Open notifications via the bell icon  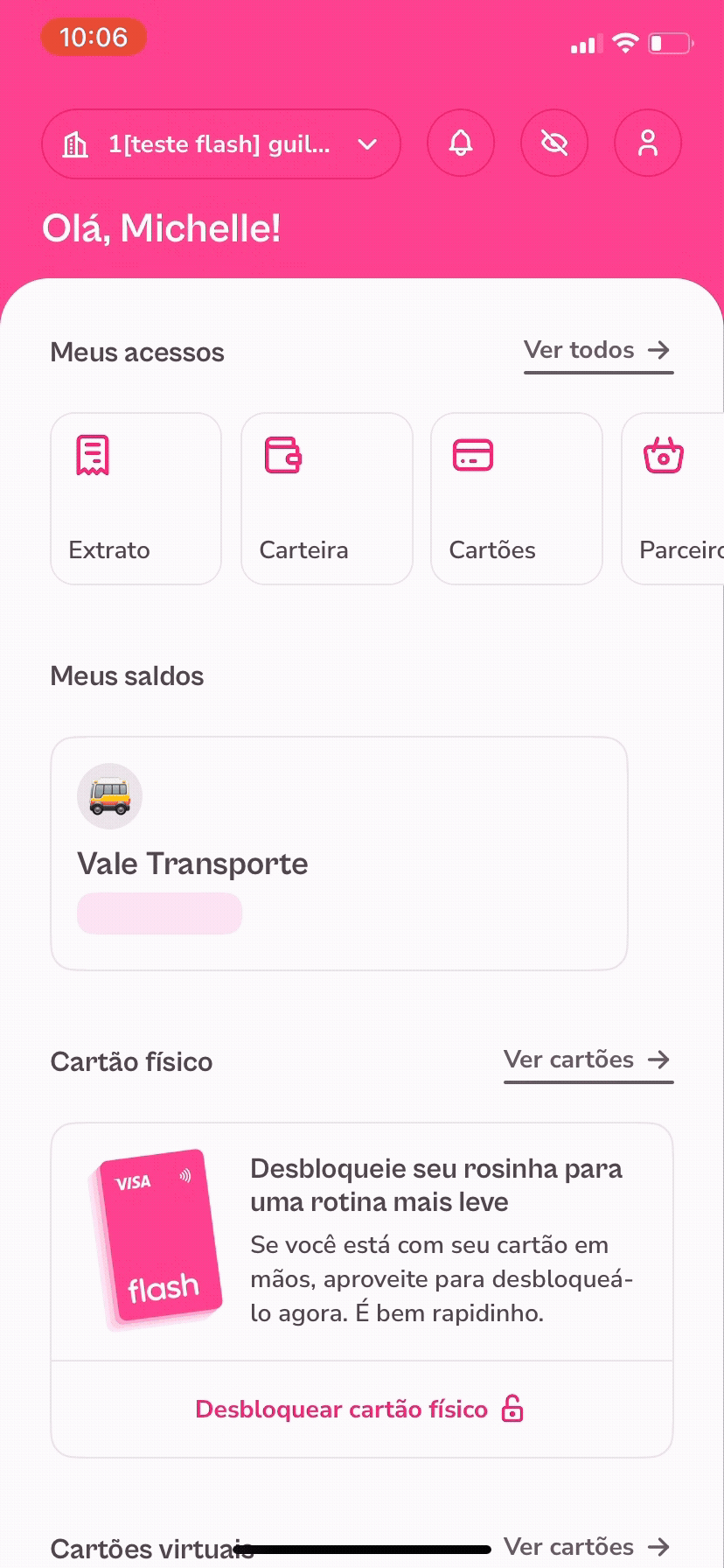[462, 143]
